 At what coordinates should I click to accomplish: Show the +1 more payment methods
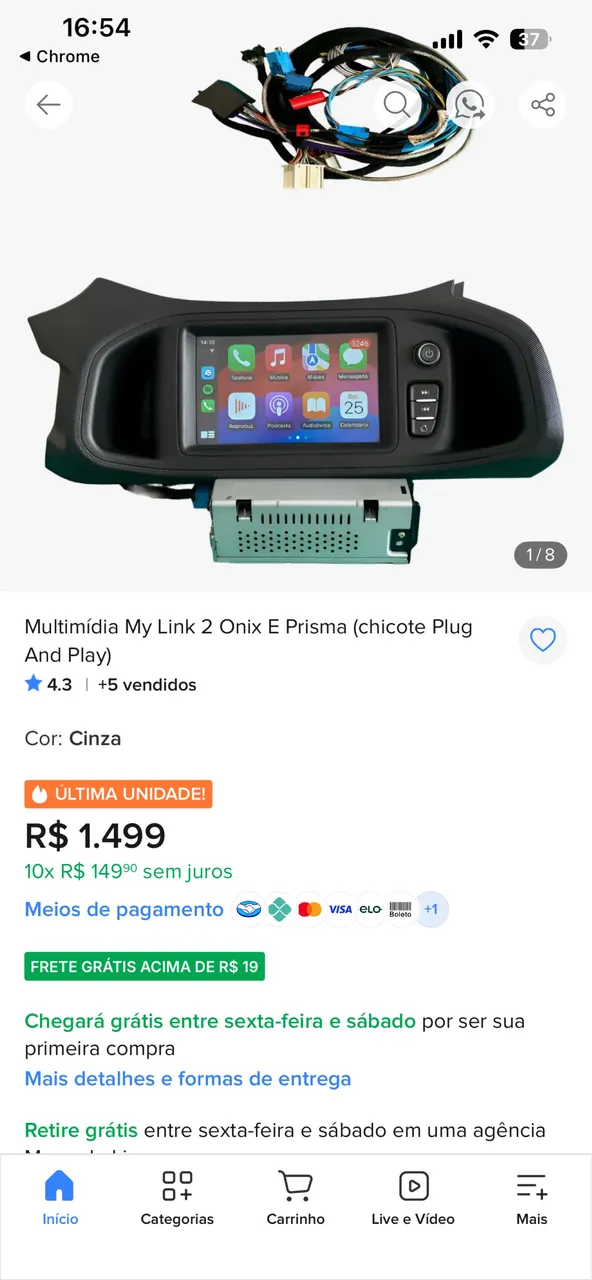click(431, 909)
